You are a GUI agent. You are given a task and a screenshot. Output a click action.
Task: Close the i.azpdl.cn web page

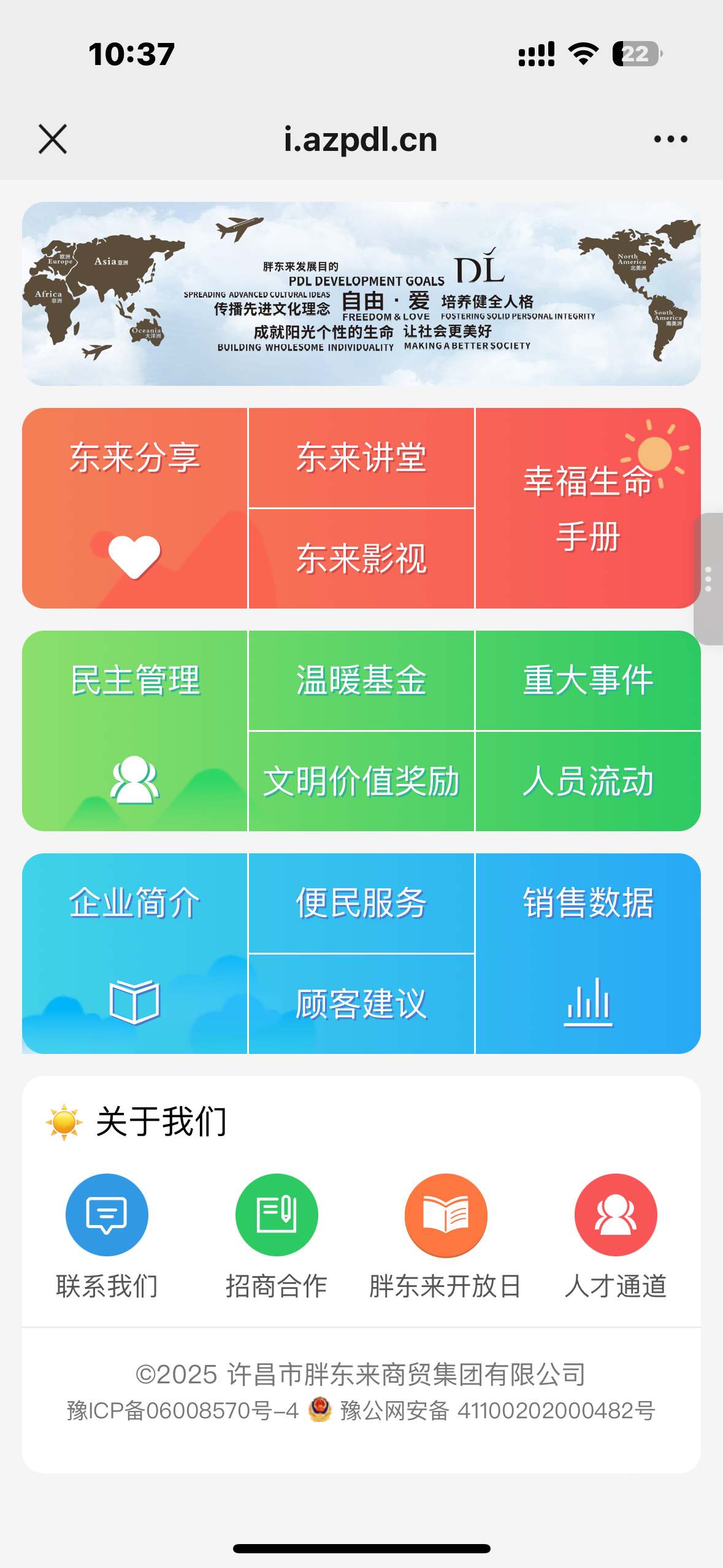pos(53,139)
